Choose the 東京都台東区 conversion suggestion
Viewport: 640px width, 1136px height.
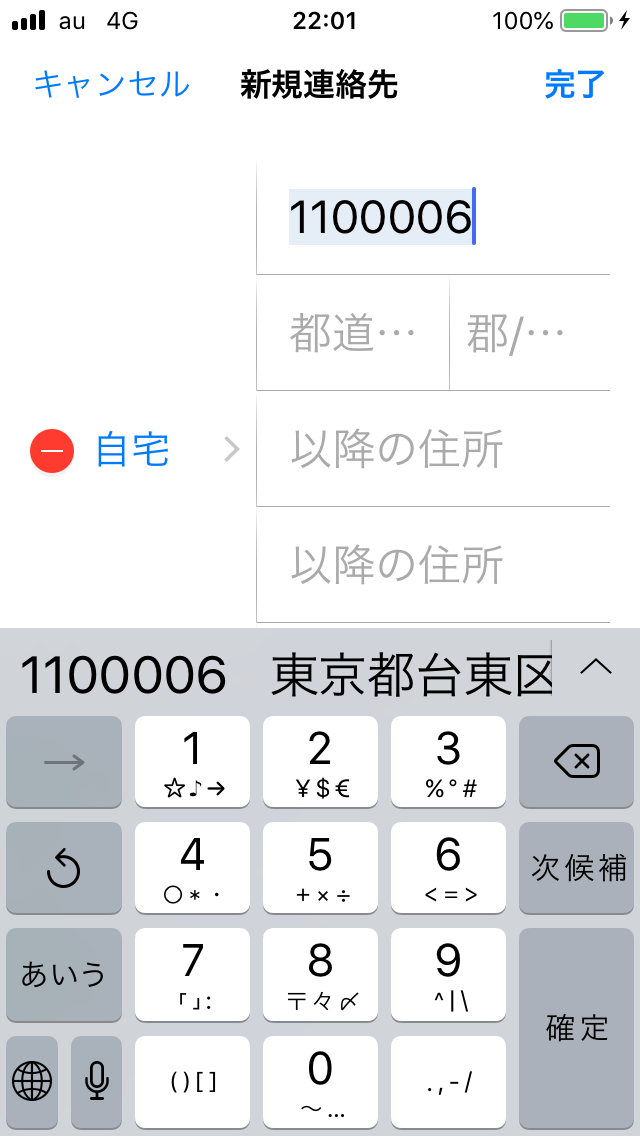[411, 675]
